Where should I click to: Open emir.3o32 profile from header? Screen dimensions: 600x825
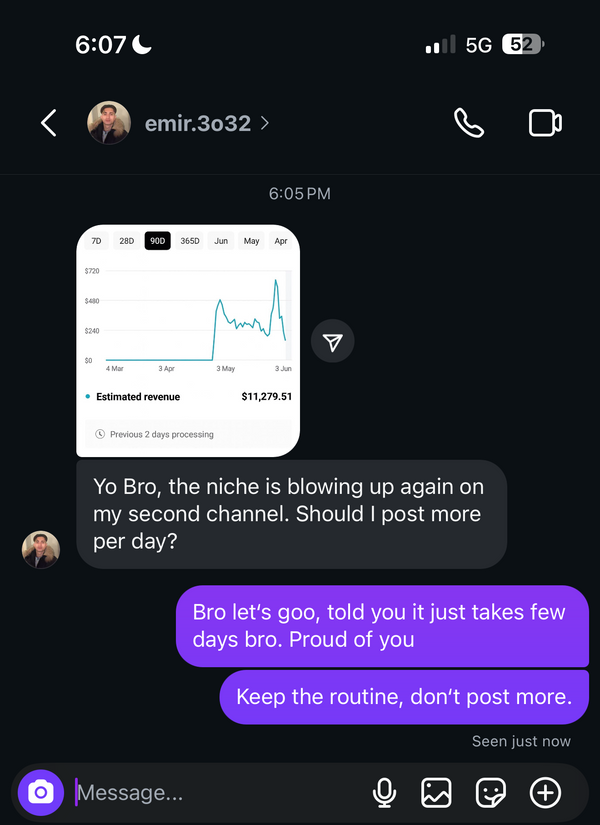pos(197,124)
